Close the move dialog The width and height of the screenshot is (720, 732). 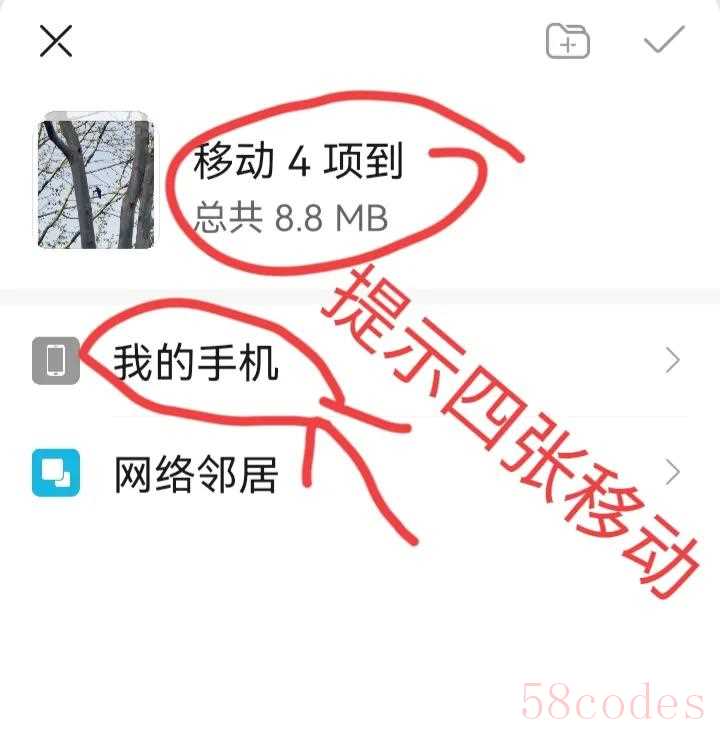(x=56, y=41)
